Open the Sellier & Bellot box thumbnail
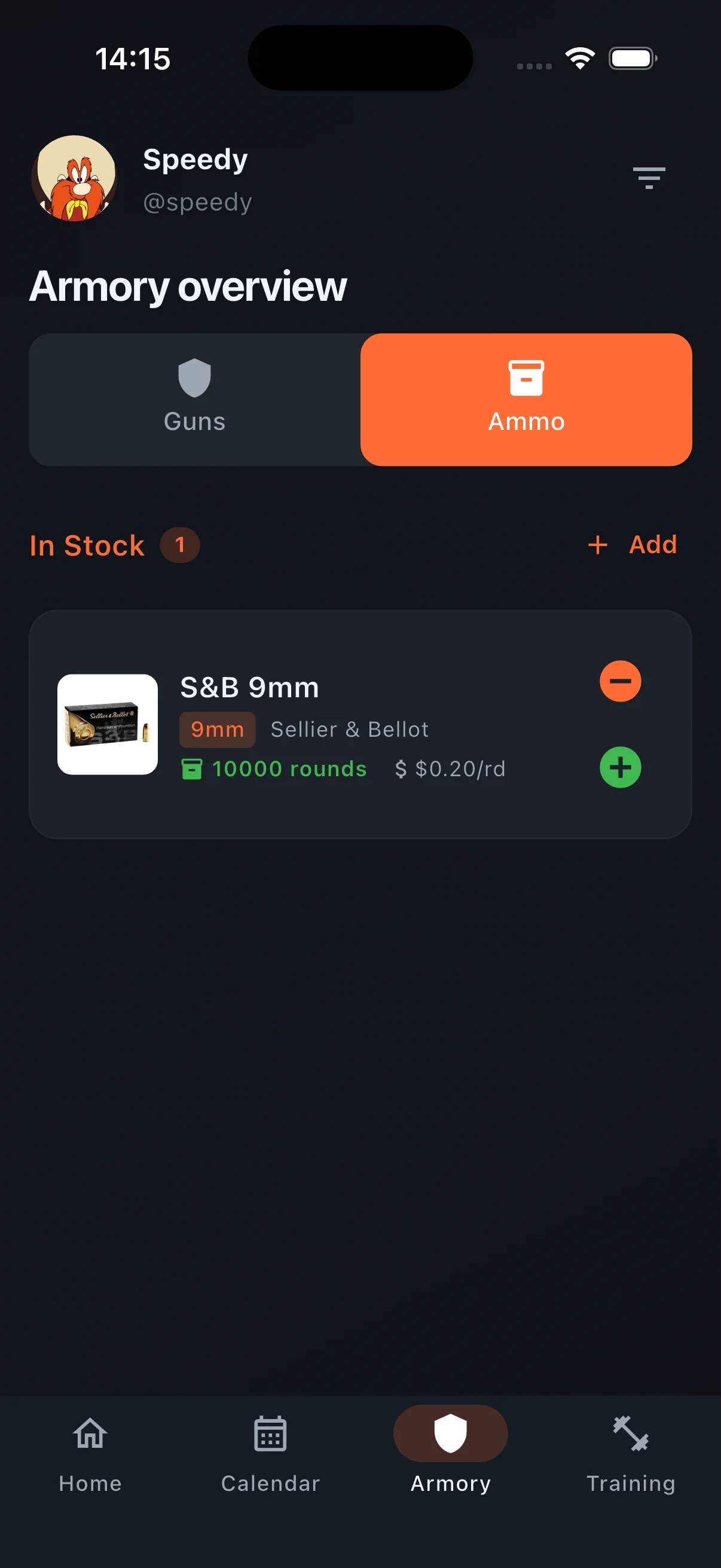Image resolution: width=721 pixels, height=1568 pixels. 108,724
